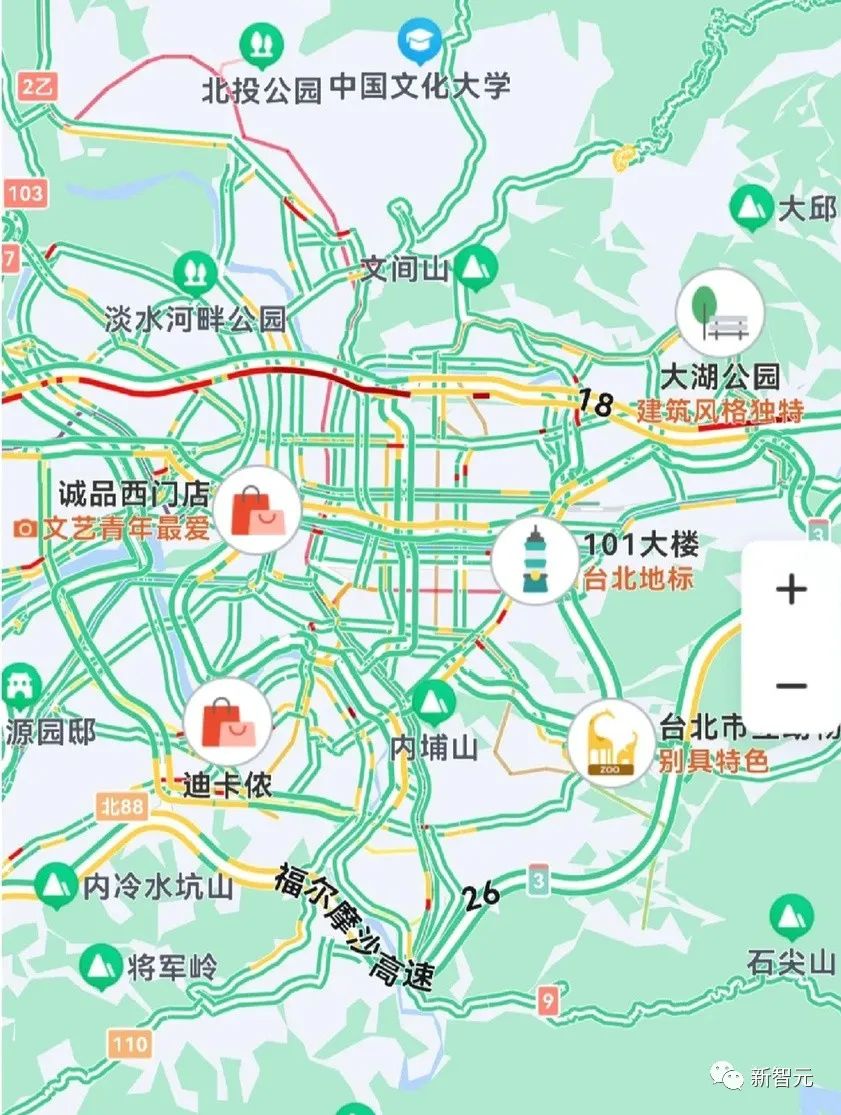Tap the 文间山 mountain marker
Viewport: 841px width, 1115px height.
(x=479, y=265)
